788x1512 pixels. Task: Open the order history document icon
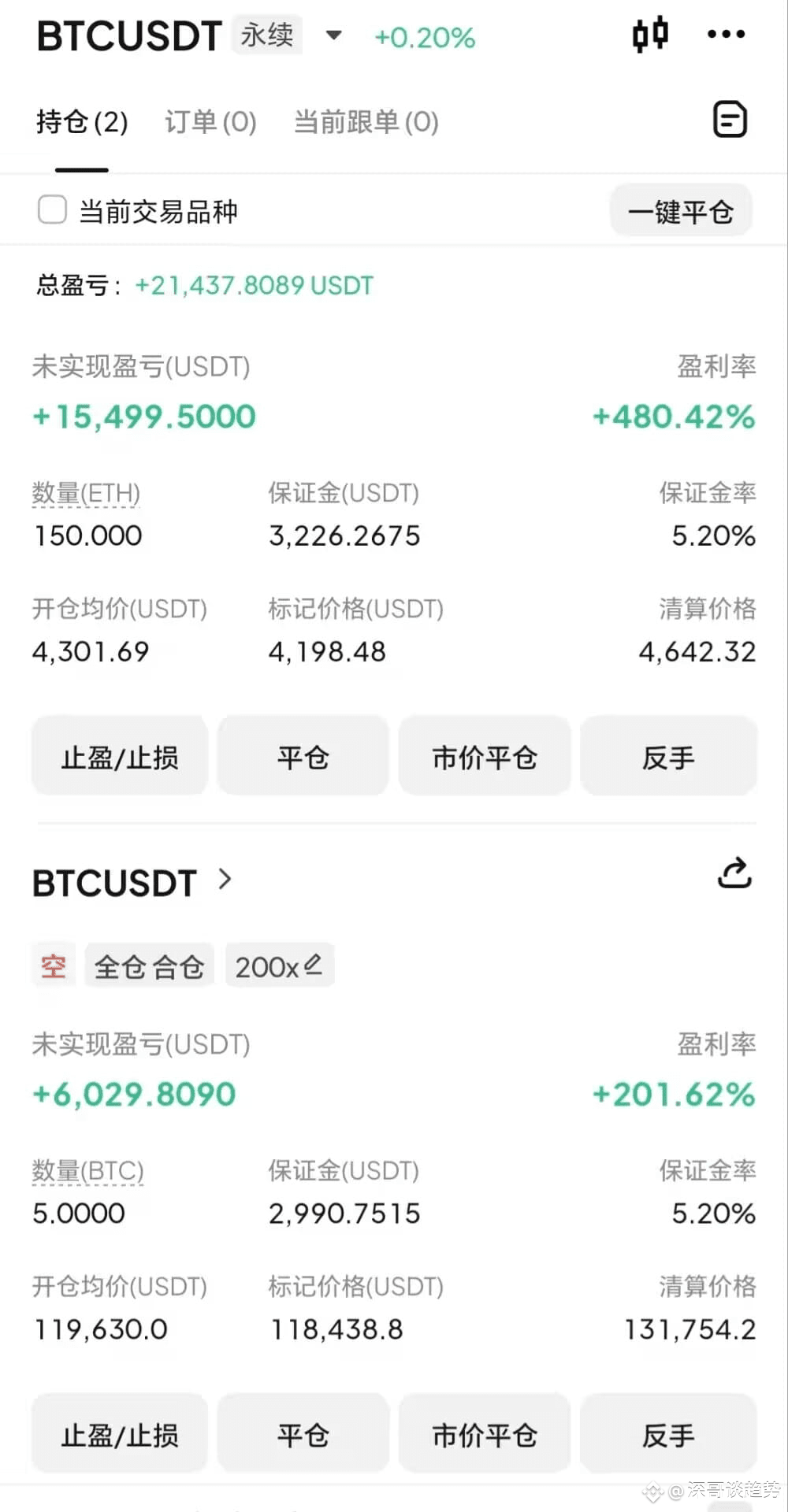pos(730,120)
